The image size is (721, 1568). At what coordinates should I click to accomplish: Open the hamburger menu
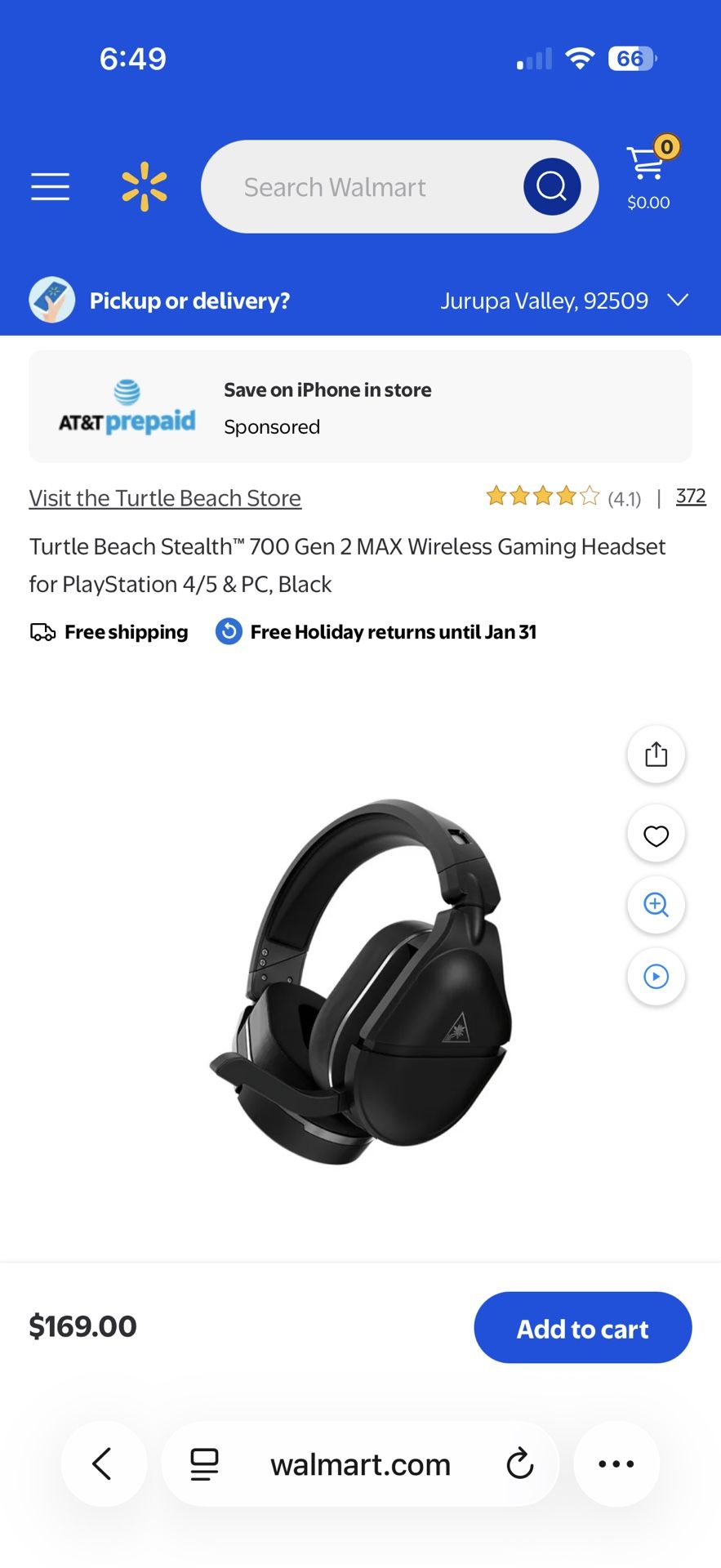point(50,186)
